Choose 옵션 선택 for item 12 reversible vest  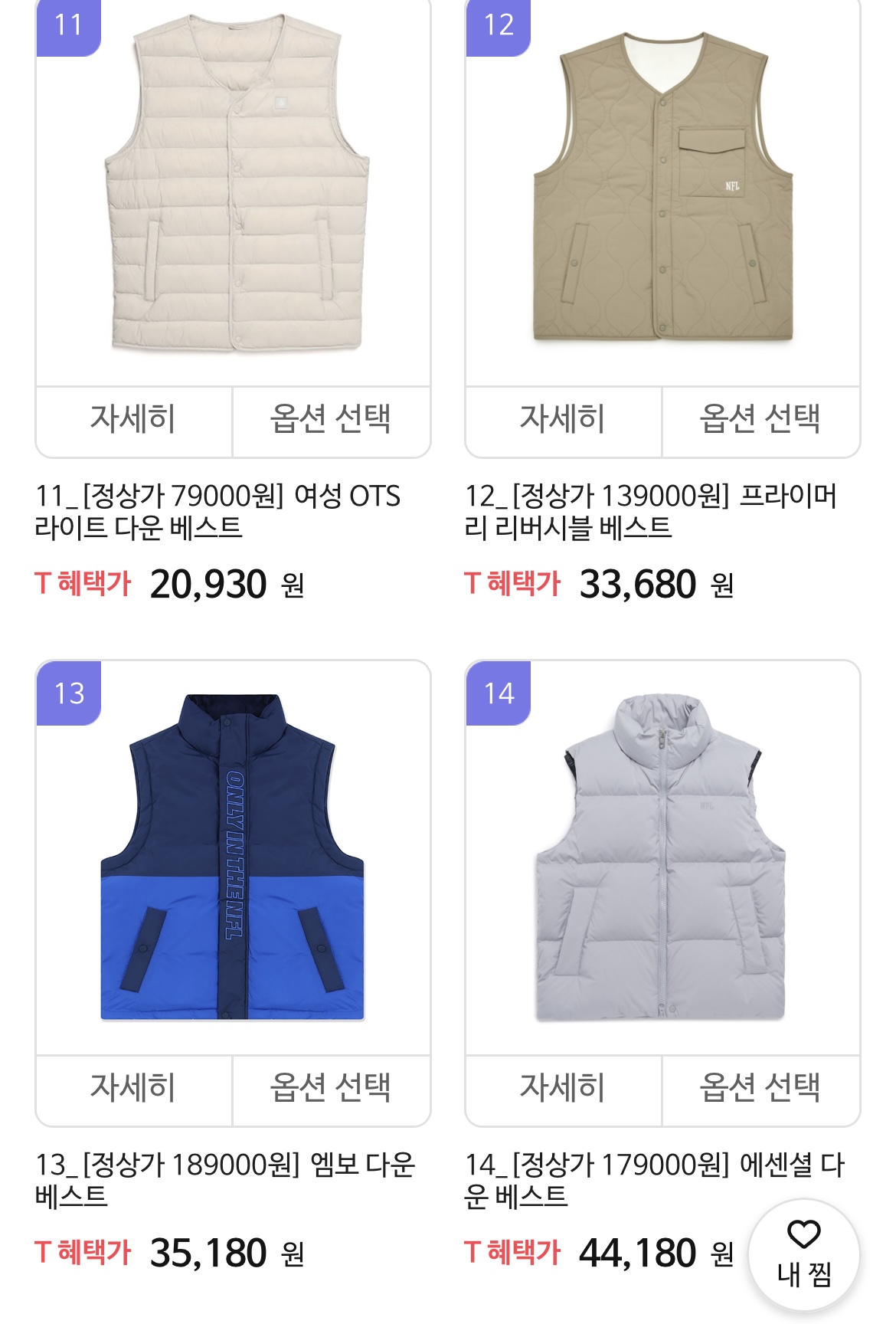coord(760,419)
